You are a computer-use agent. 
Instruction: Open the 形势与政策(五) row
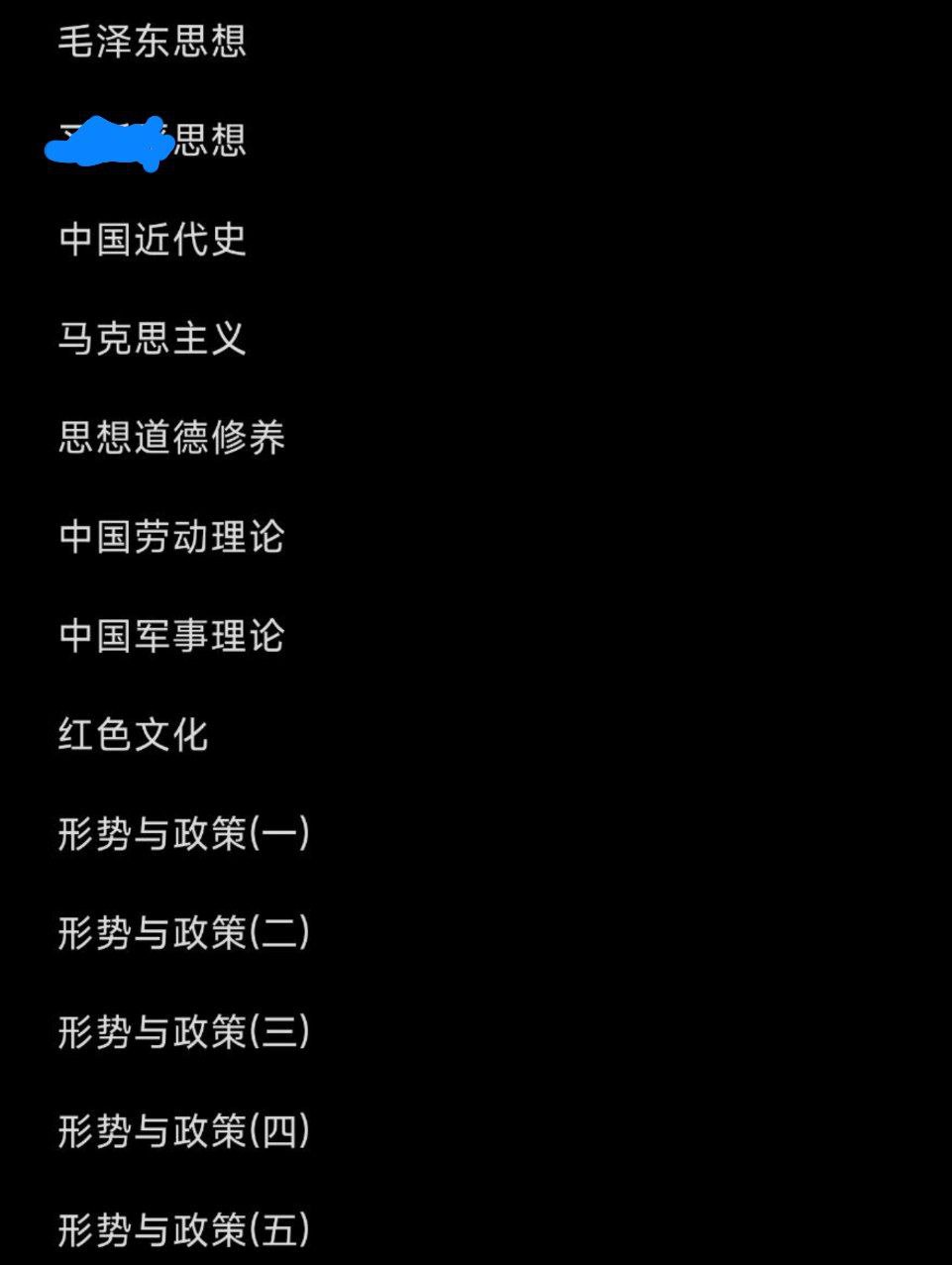click(183, 1229)
